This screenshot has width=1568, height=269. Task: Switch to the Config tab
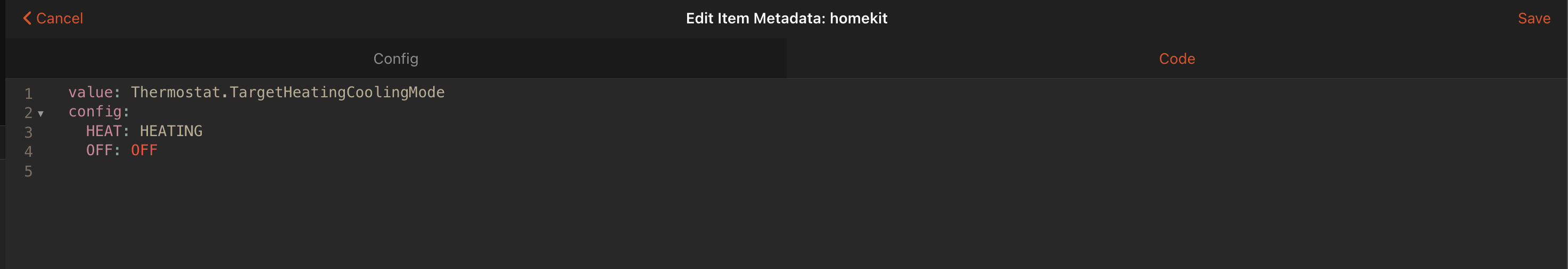[x=395, y=58]
